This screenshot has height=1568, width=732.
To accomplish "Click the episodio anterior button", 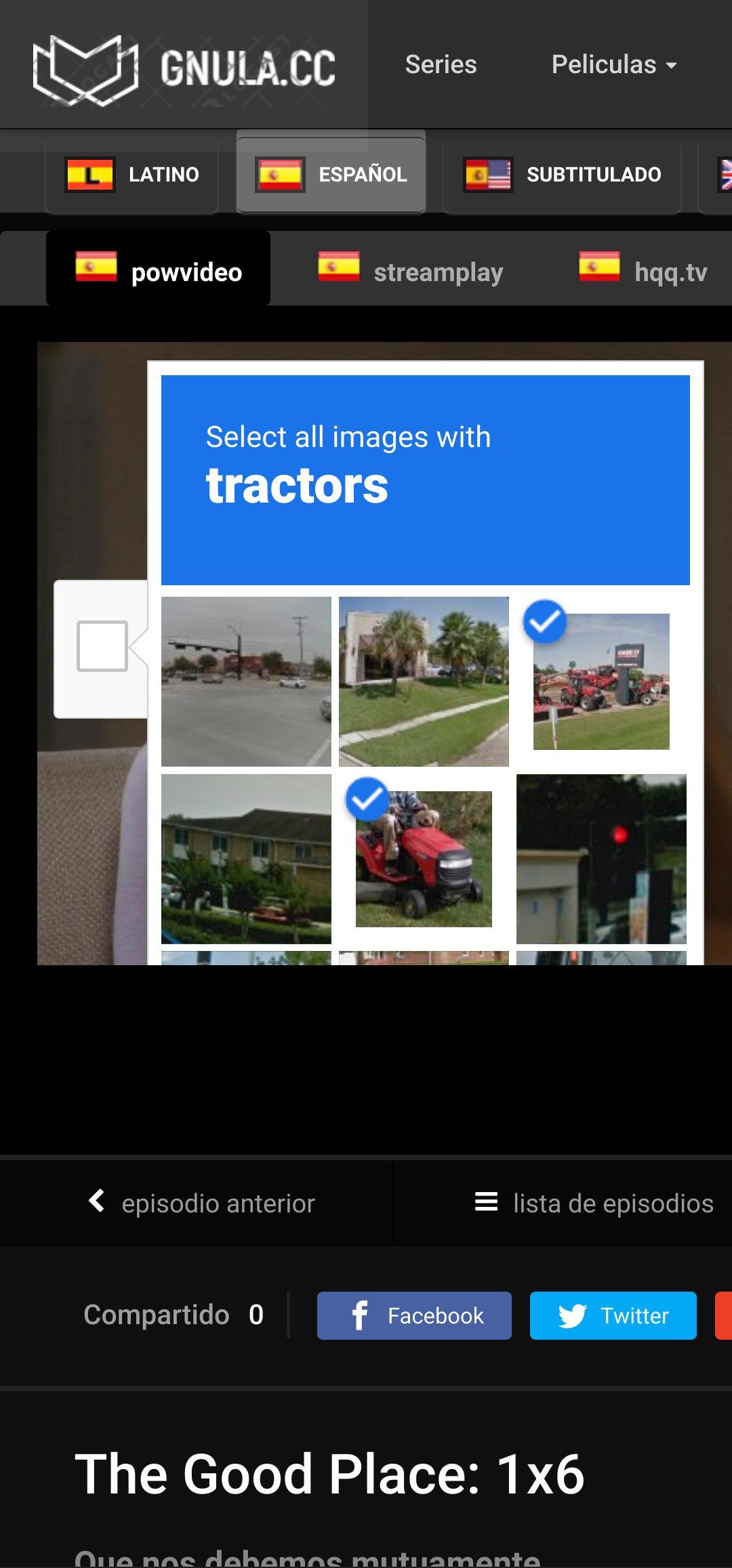I will click(218, 1202).
